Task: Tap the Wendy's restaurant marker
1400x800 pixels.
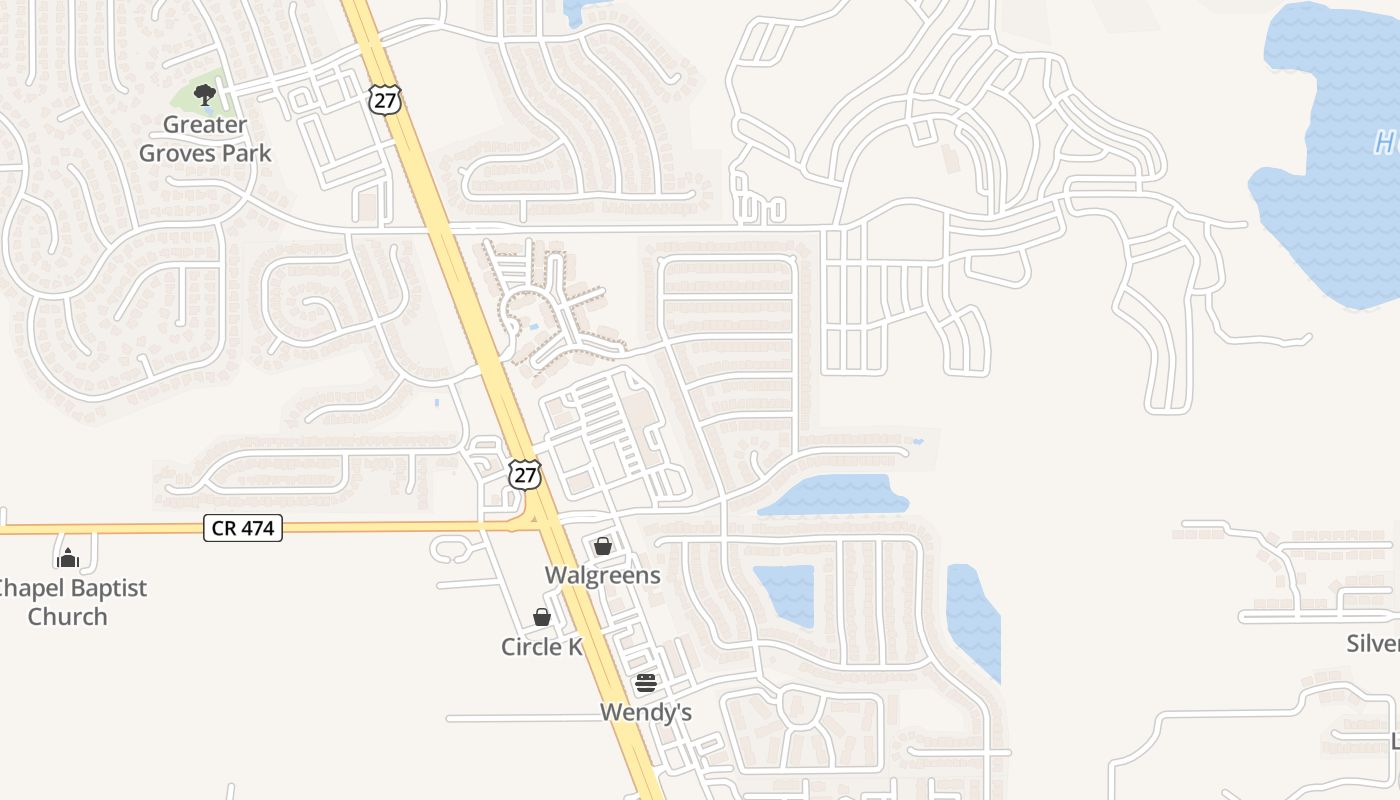Action: click(x=646, y=684)
